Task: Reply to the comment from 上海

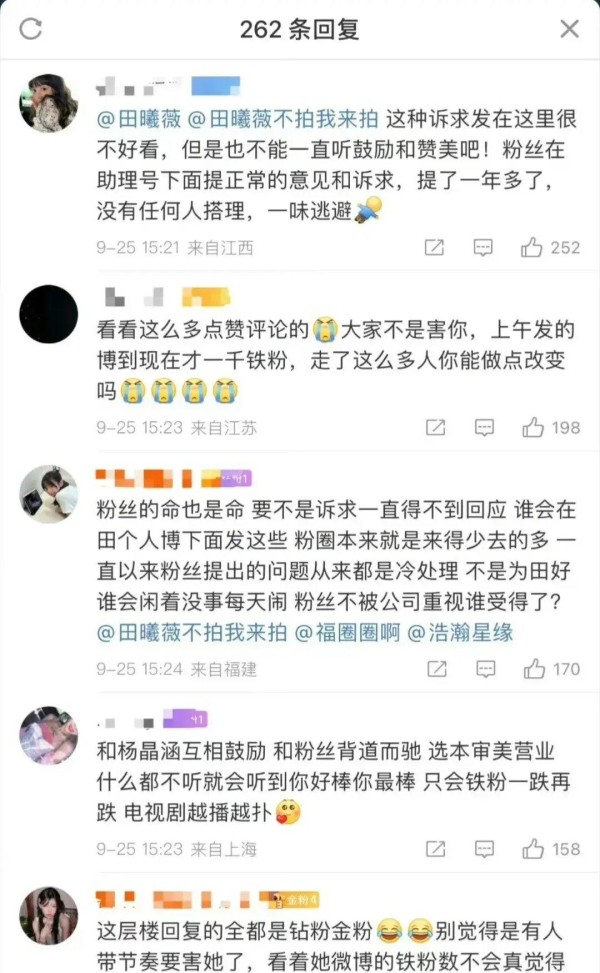Action: click(484, 849)
